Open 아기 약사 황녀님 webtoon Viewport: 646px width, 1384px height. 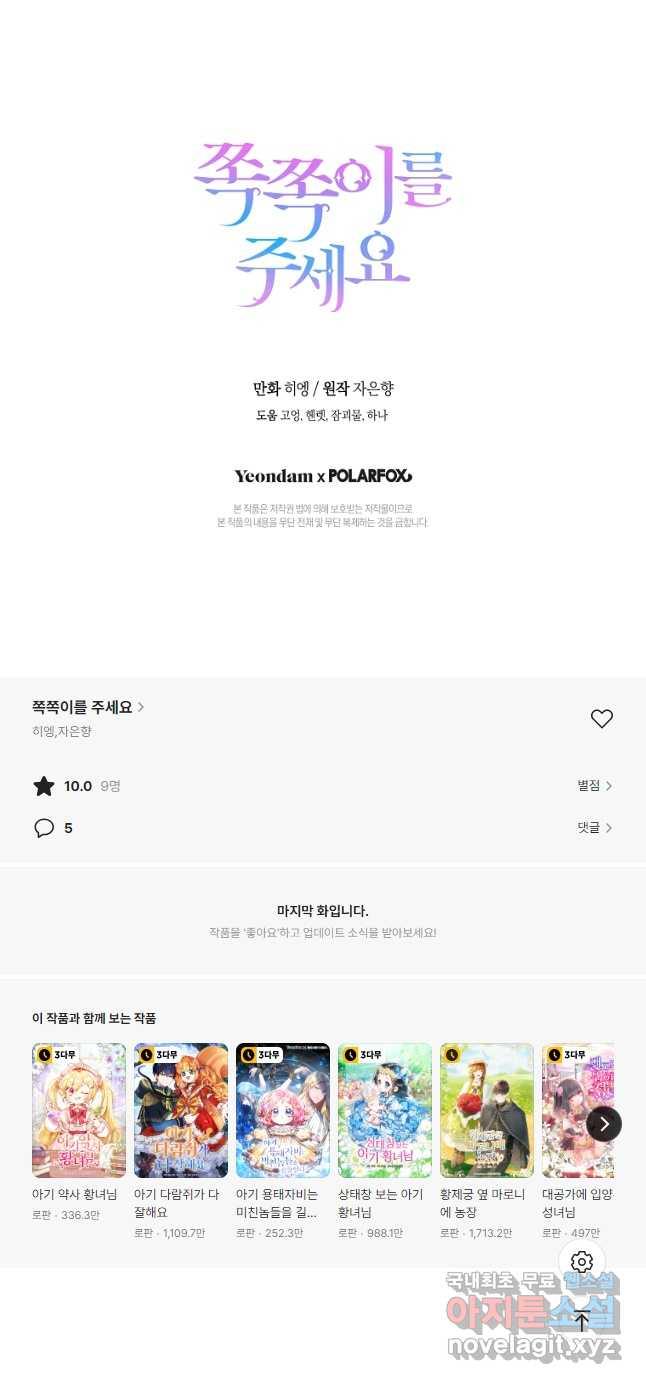(x=79, y=1111)
